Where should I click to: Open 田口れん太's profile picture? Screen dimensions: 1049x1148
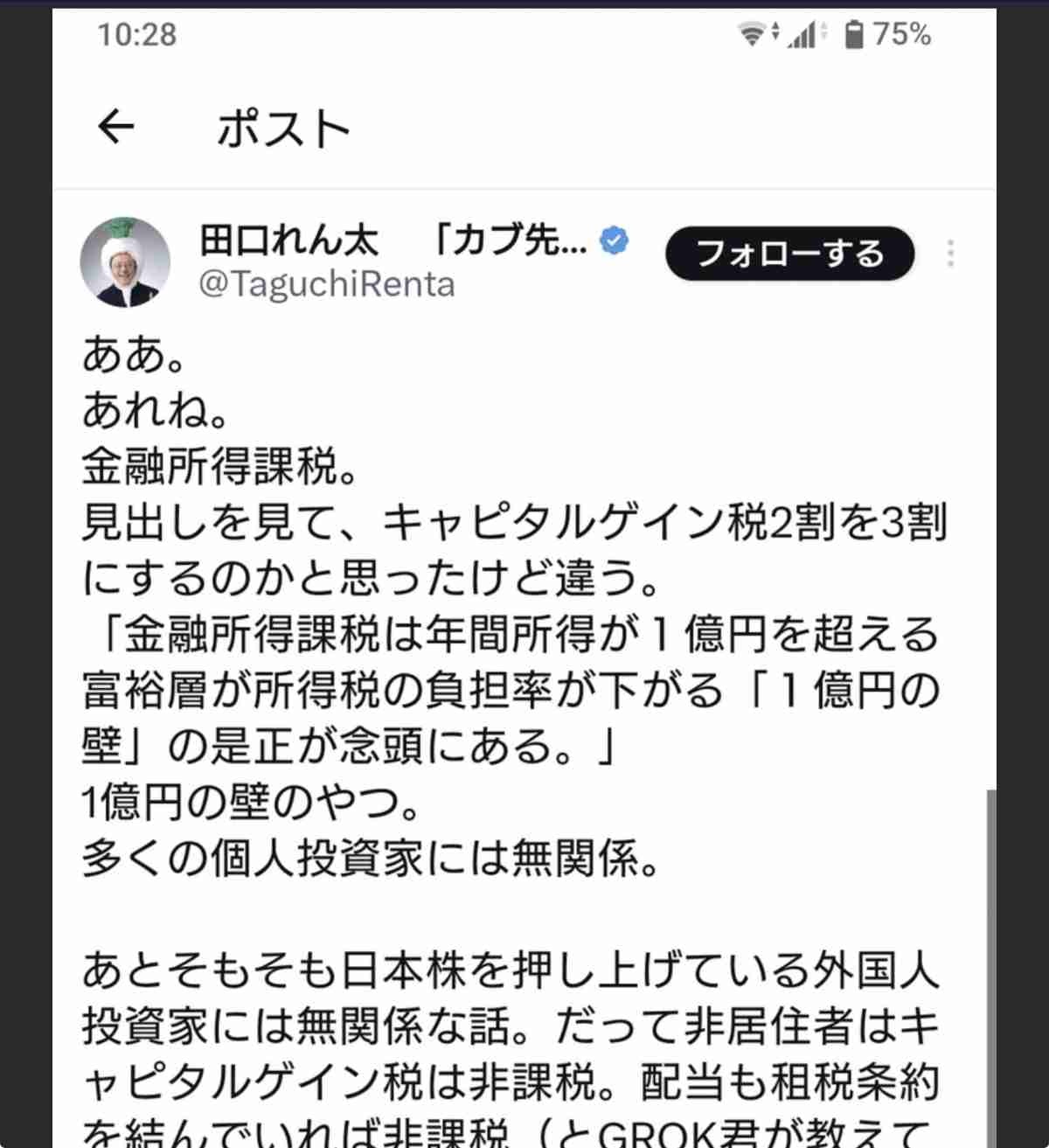click(125, 262)
